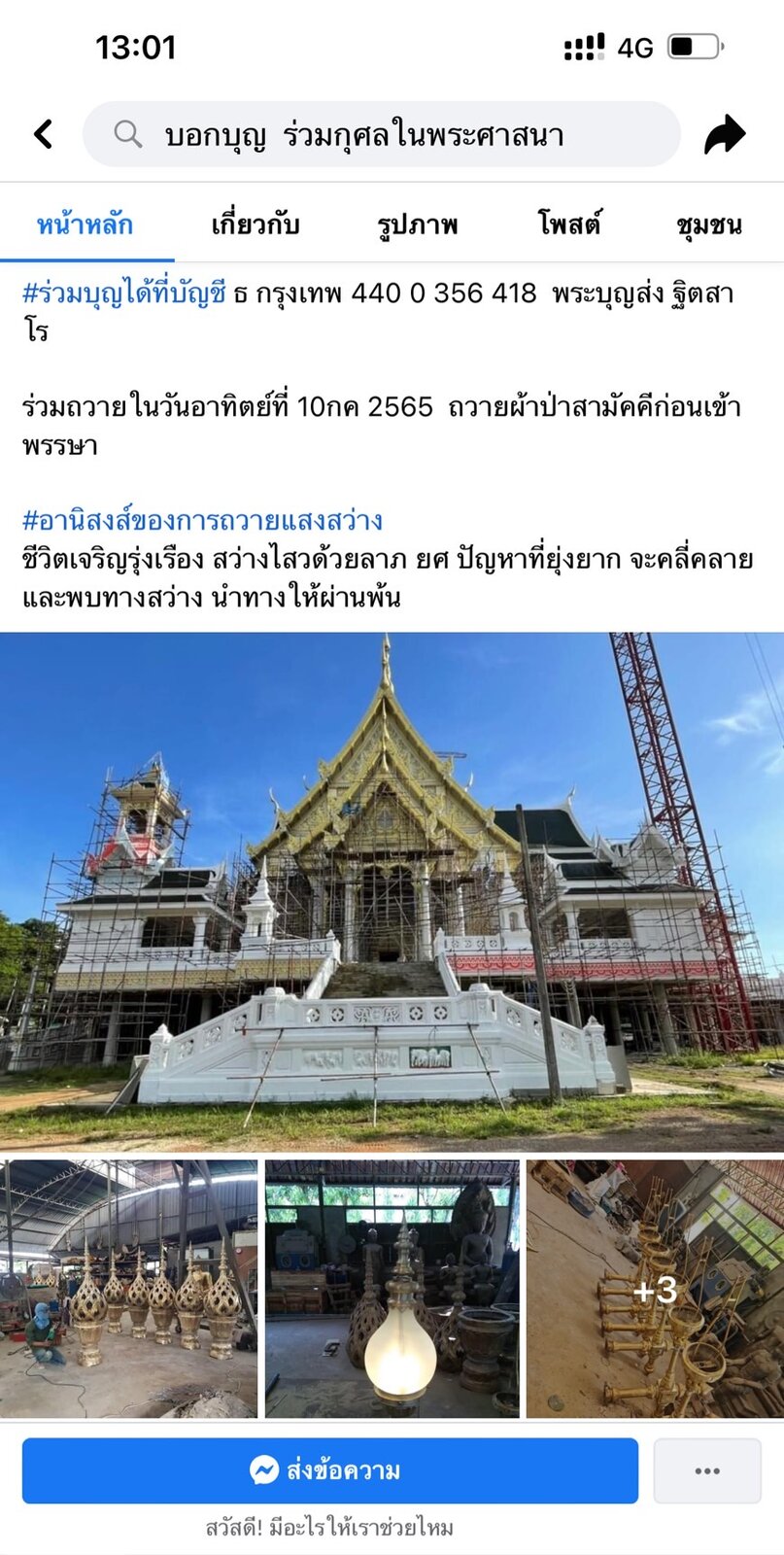The image size is (784, 1555).
Task: Open the page search field
Action: (381, 134)
